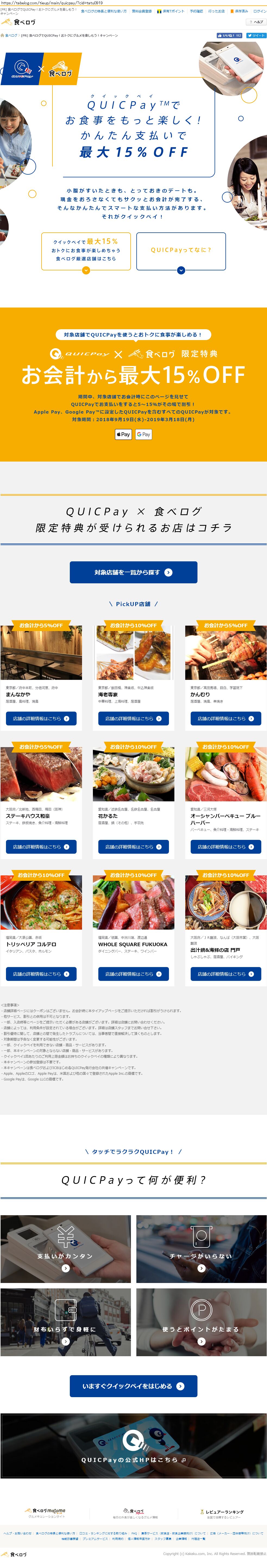Viewport: 267px width, 1568px height.
Task: Tap the QUICPayってなに? box
Action: click(x=181, y=250)
